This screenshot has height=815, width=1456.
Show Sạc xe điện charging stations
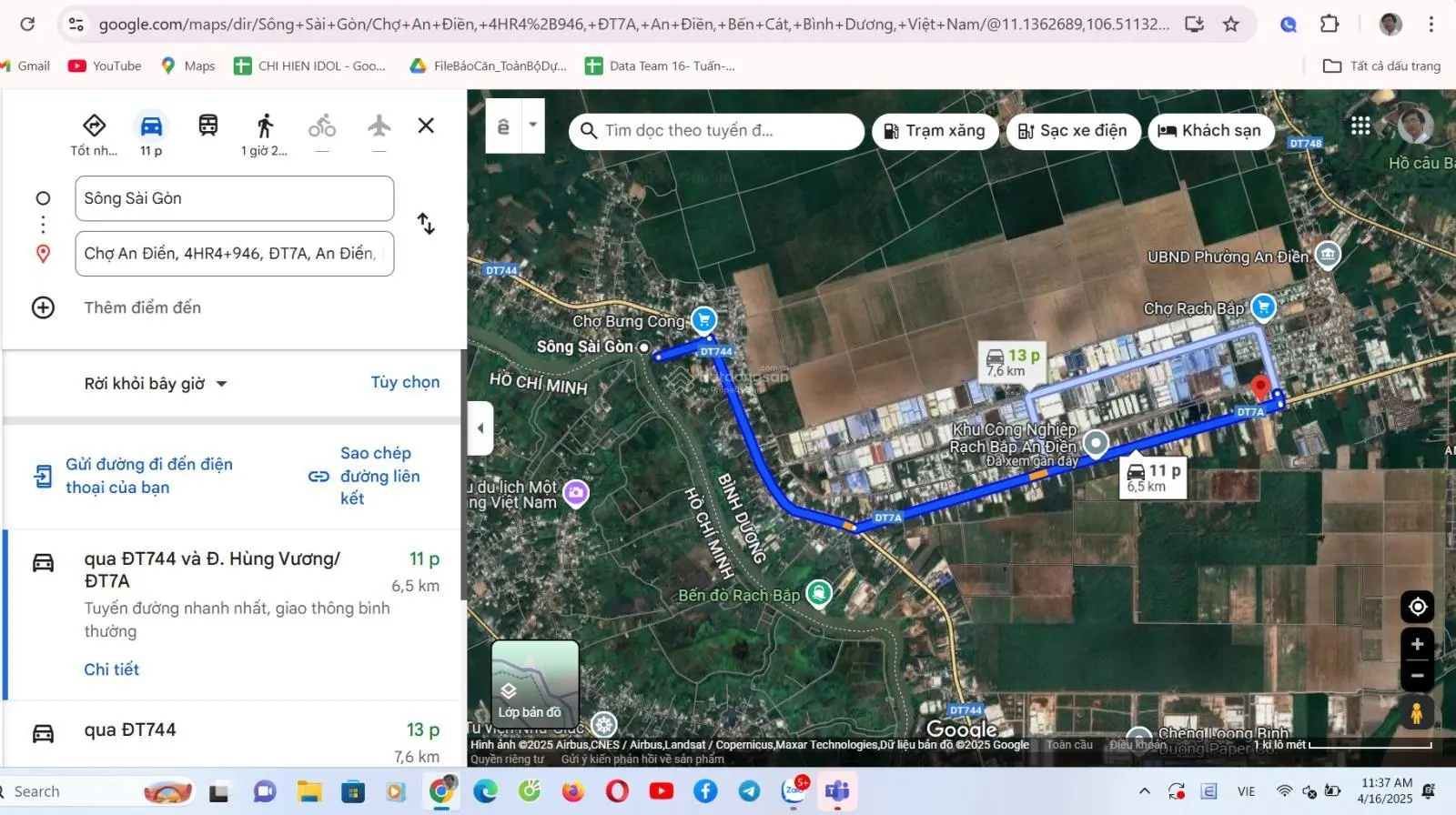pyautogui.click(x=1073, y=131)
